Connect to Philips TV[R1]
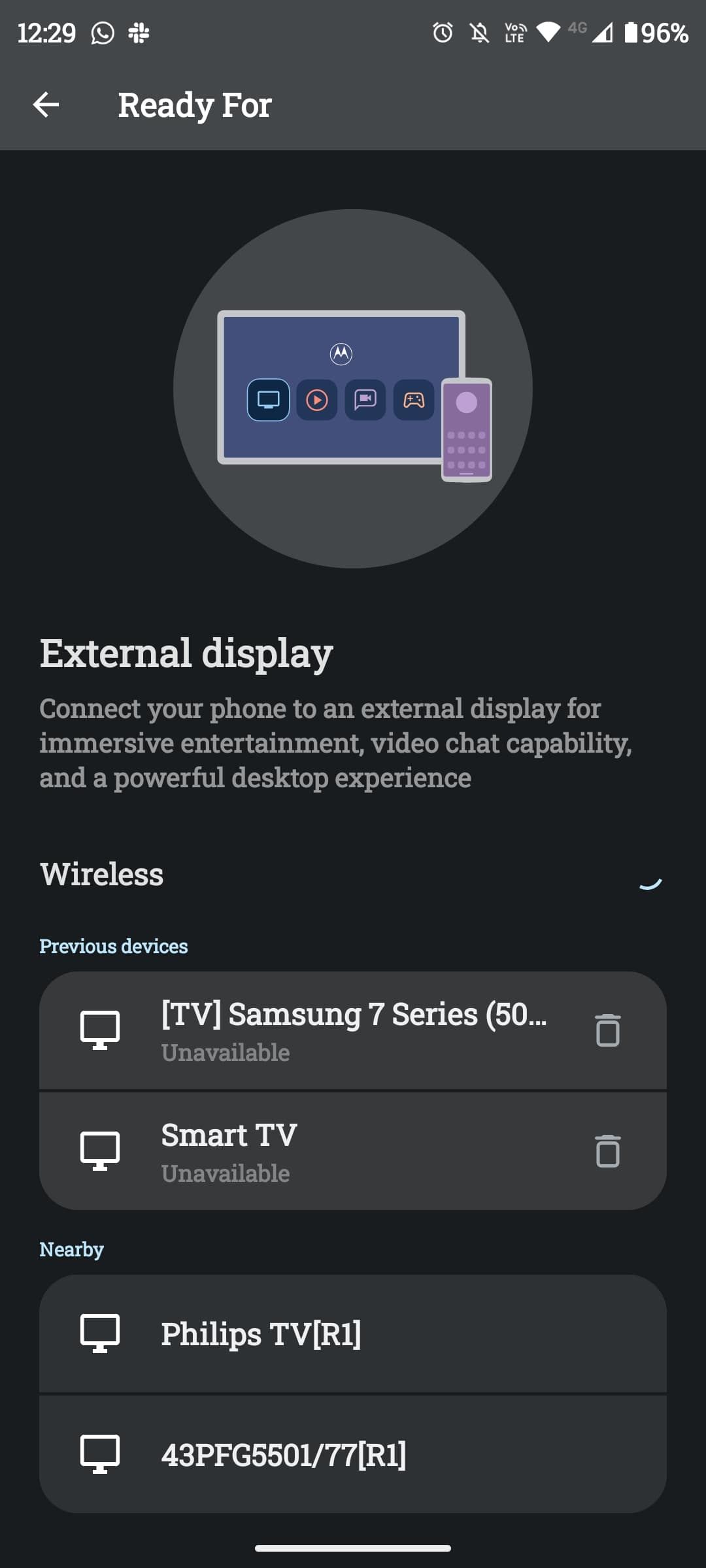Viewport: 706px width, 1568px height. pos(353,1333)
